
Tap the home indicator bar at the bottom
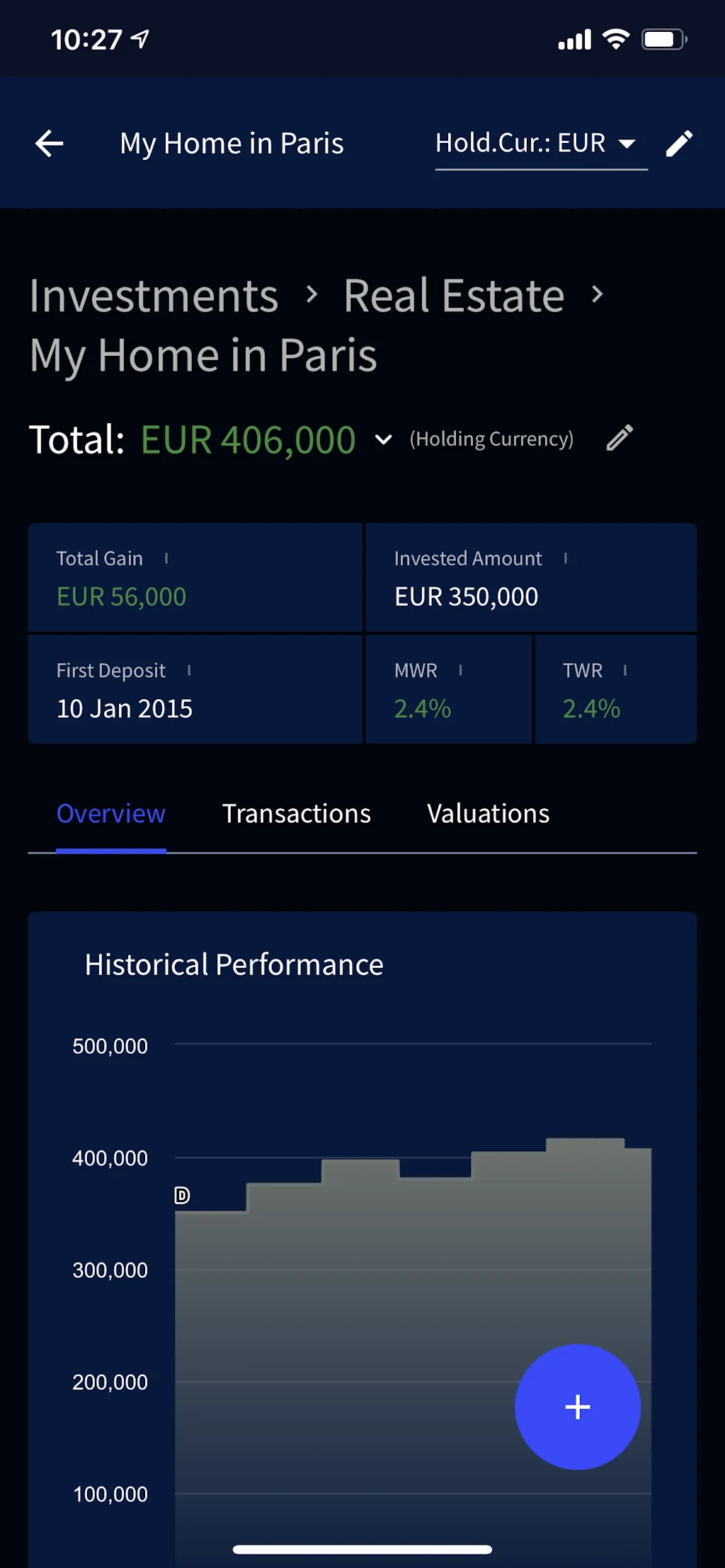click(x=362, y=1548)
